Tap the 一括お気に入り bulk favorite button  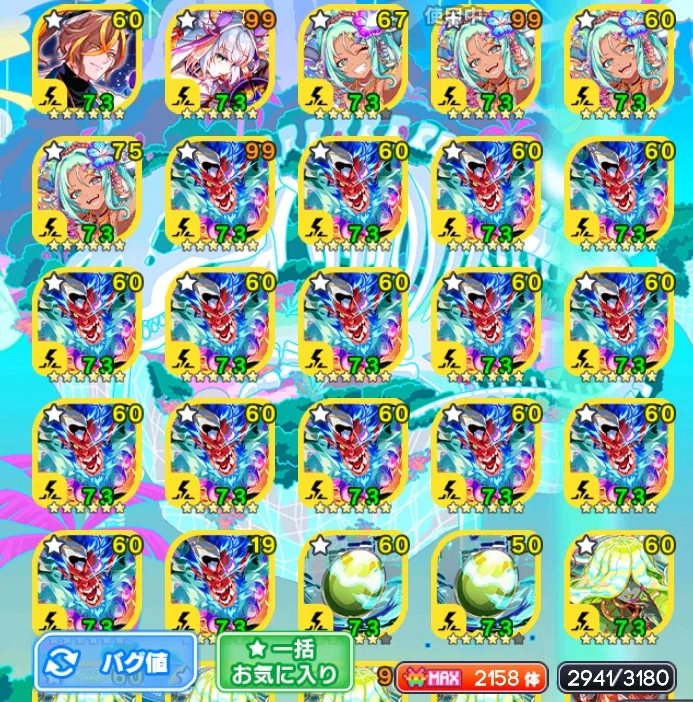pos(285,662)
